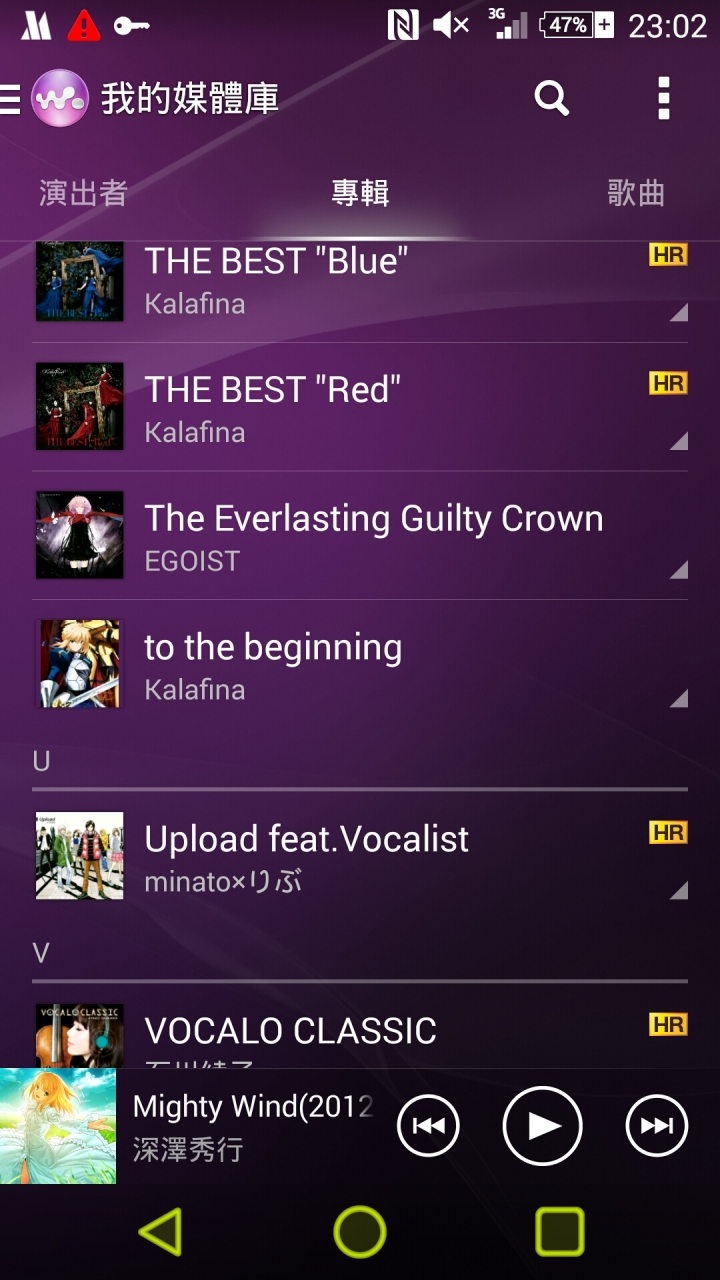Go back using the system back button
Image resolution: width=720 pixels, height=1280 pixels.
[160, 1231]
